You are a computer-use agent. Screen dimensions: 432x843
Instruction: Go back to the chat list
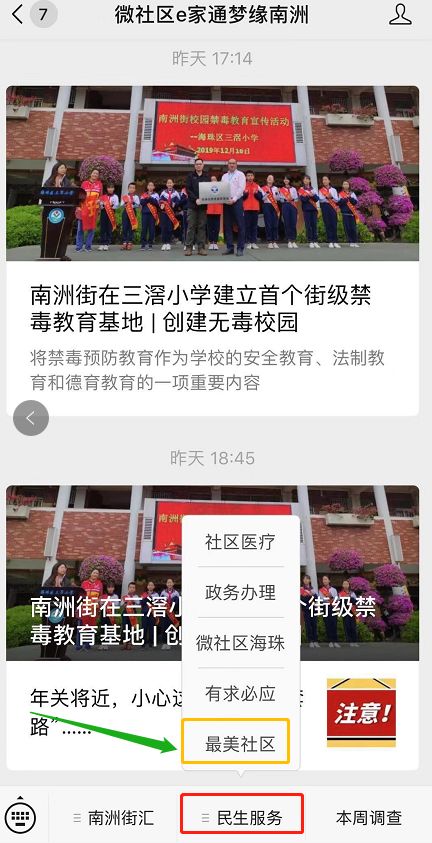point(31,16)
